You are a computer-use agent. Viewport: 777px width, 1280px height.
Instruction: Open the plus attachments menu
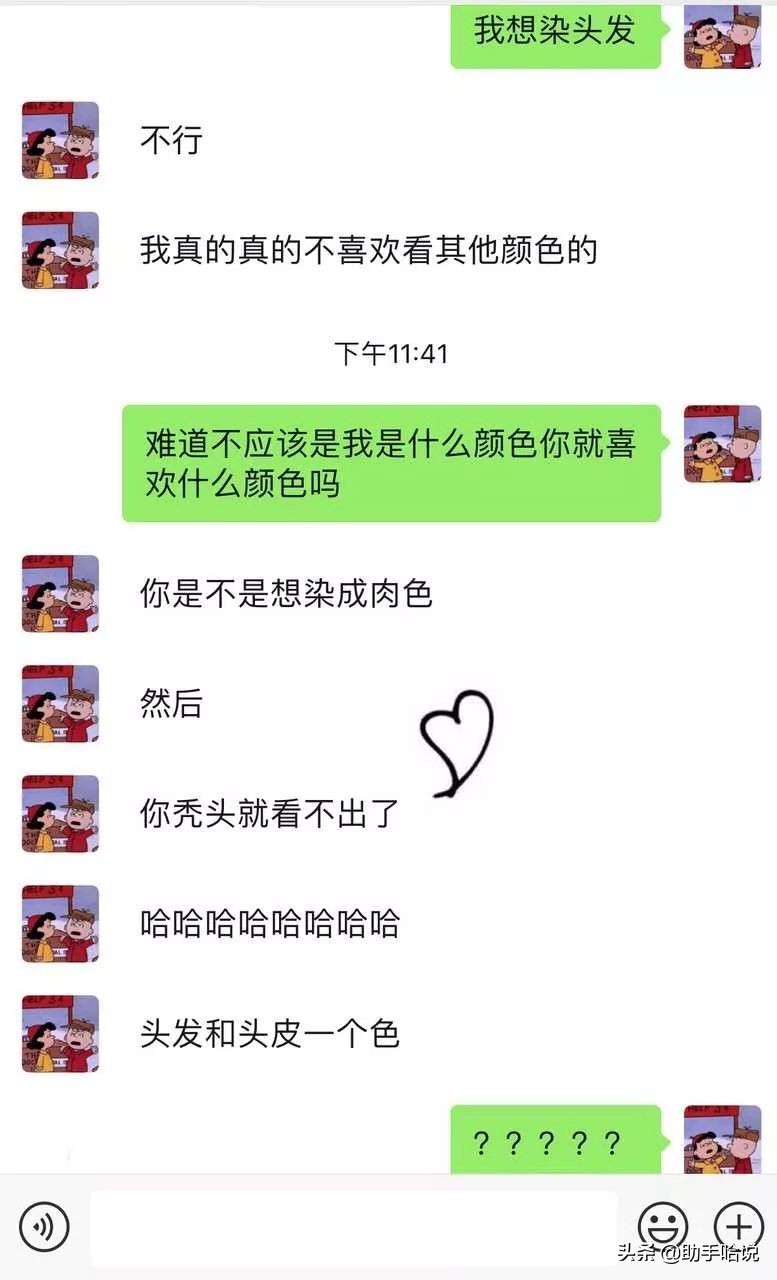[x=738, y=1225]
